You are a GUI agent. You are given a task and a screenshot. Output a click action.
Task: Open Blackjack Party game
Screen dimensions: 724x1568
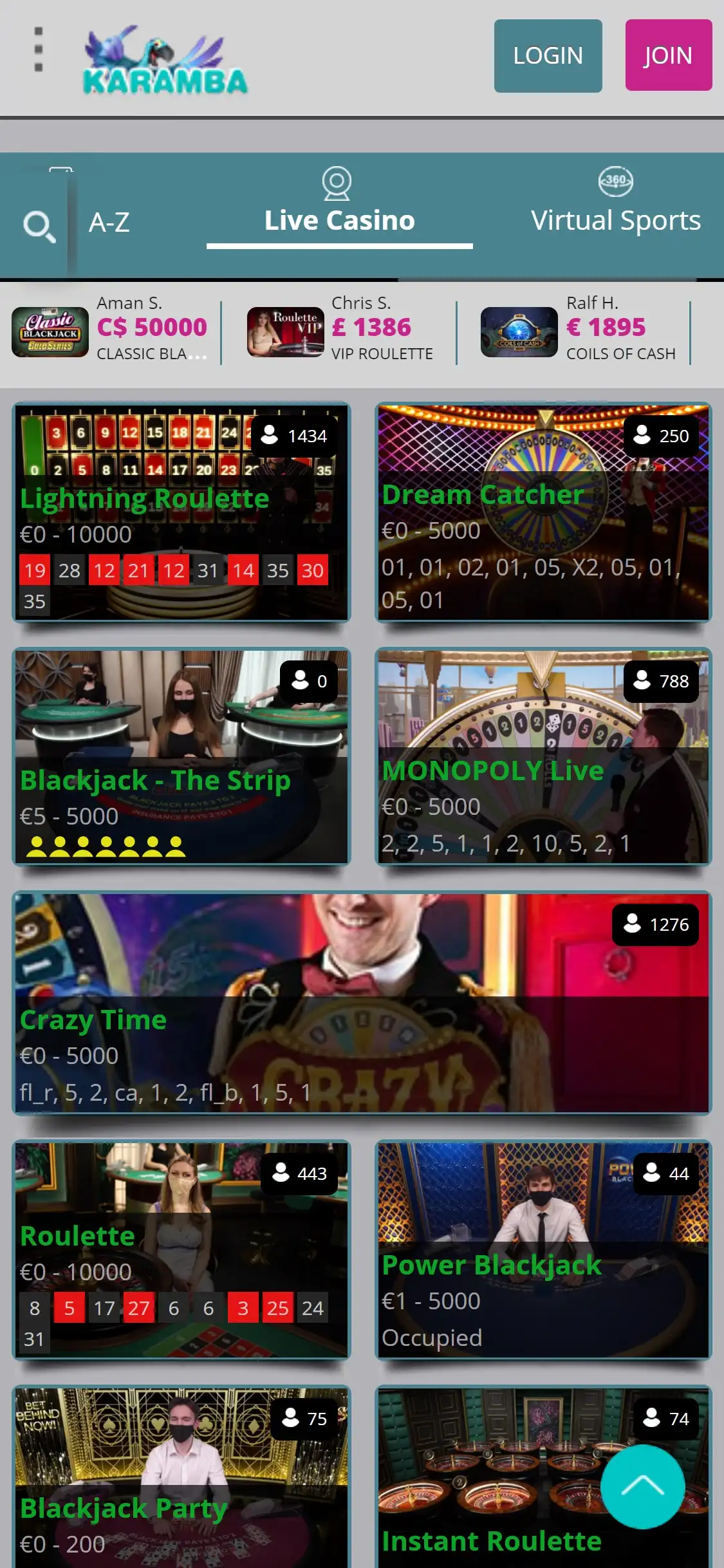181,1480
